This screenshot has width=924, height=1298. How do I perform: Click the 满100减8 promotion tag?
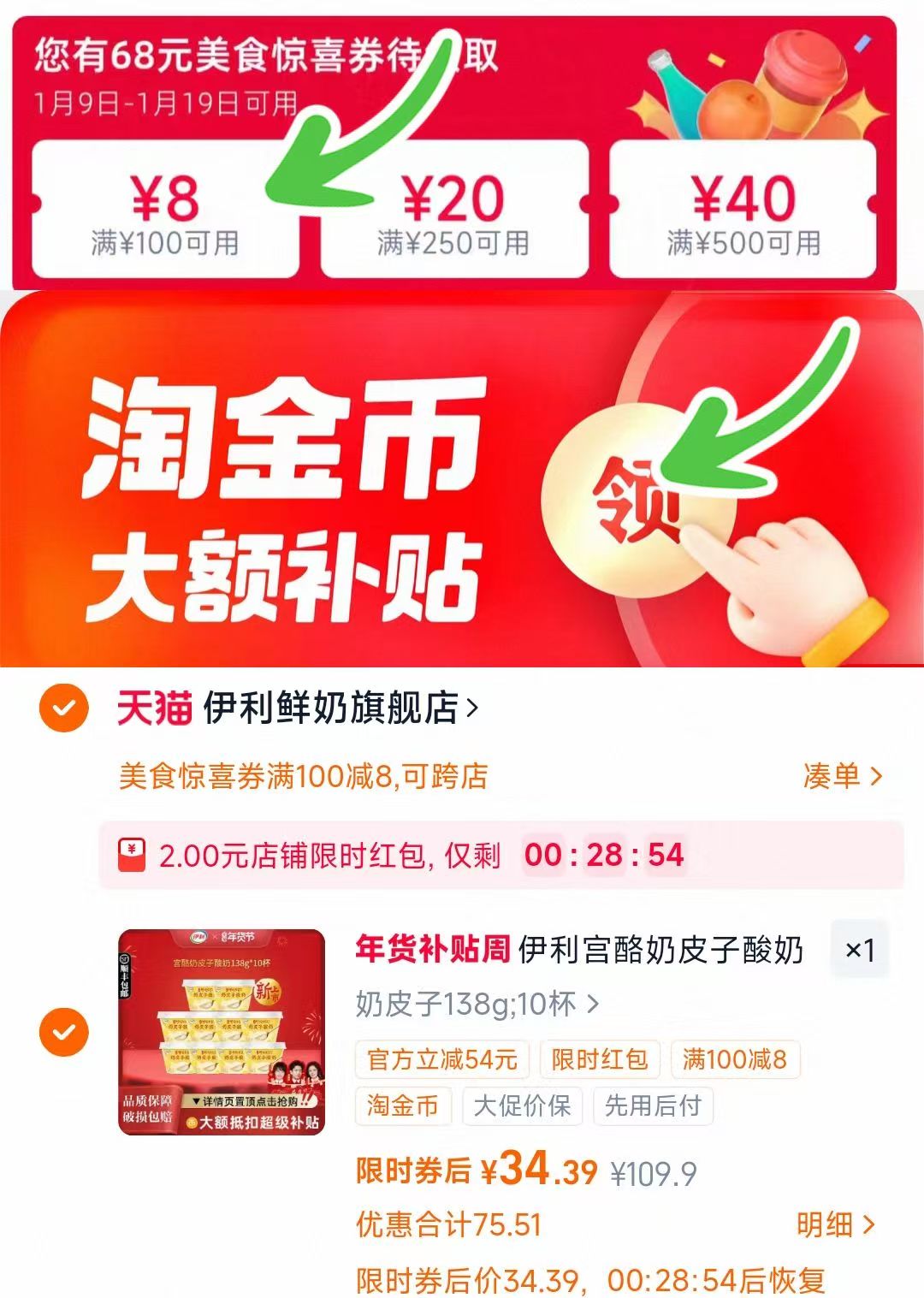(737, 1060)
